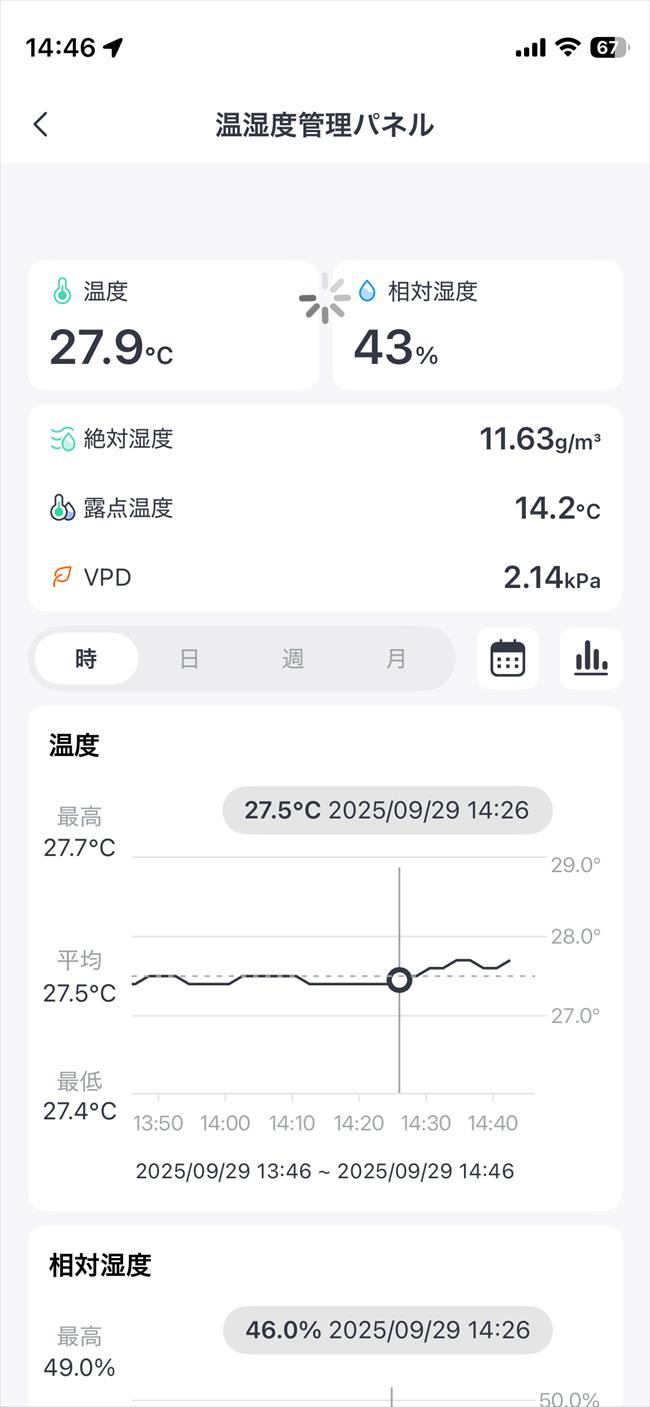Open the bar chart statistics
The image size is (650, 1407).
point(591,658)
